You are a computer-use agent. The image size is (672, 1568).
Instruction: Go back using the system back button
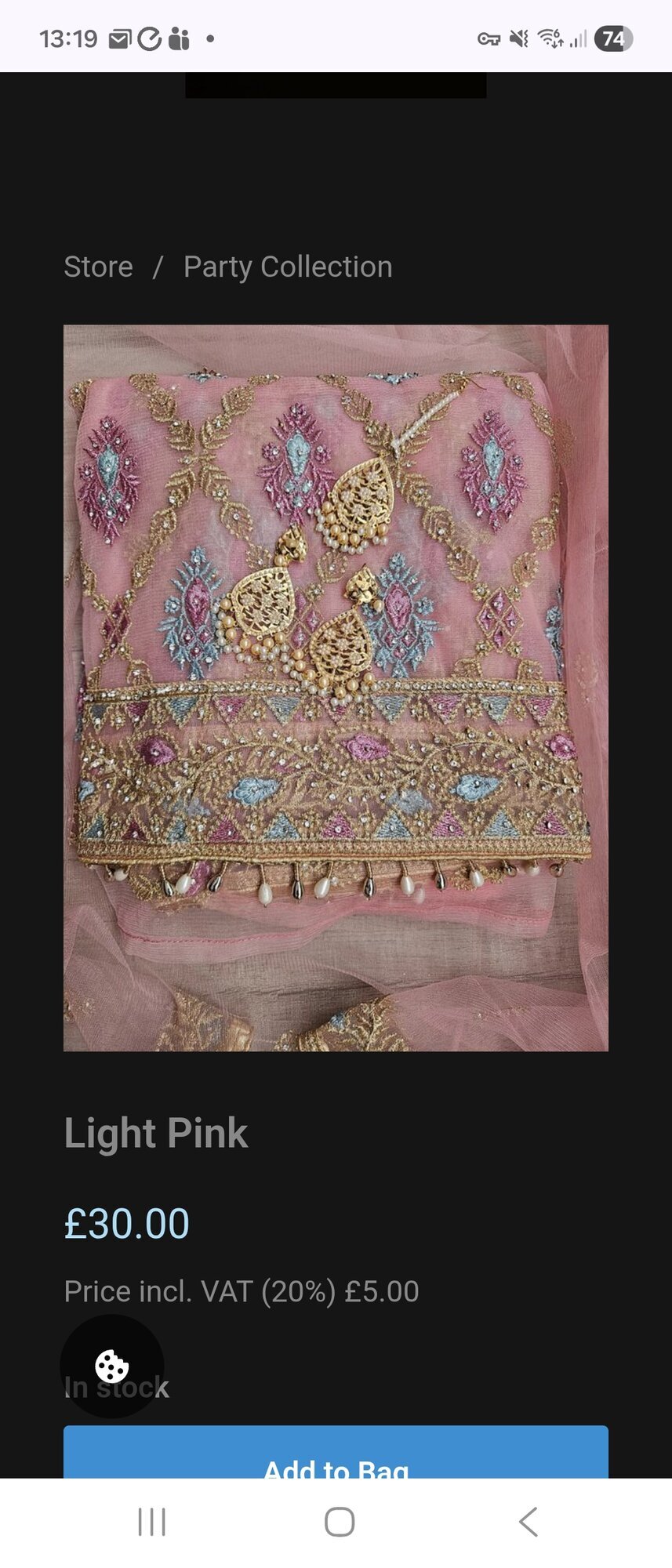pyautogui.click(x=529, y=1522)
